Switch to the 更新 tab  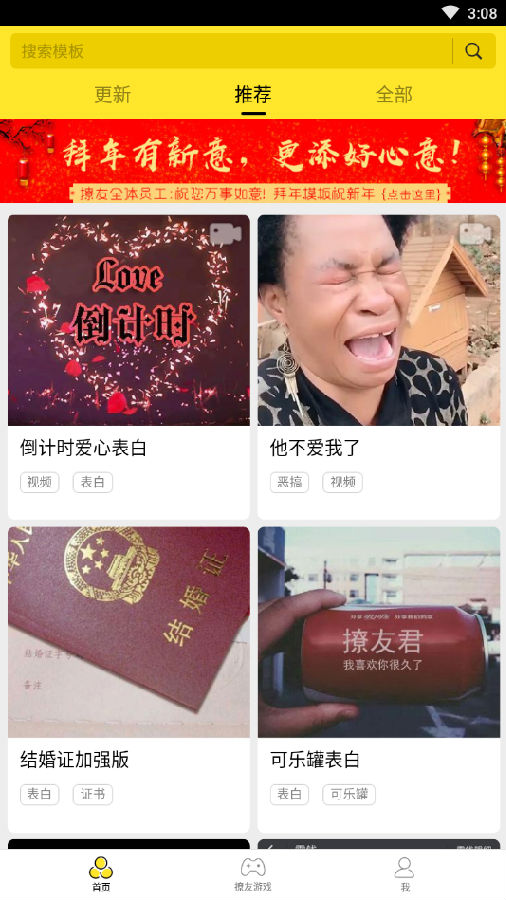click(112, 94)
